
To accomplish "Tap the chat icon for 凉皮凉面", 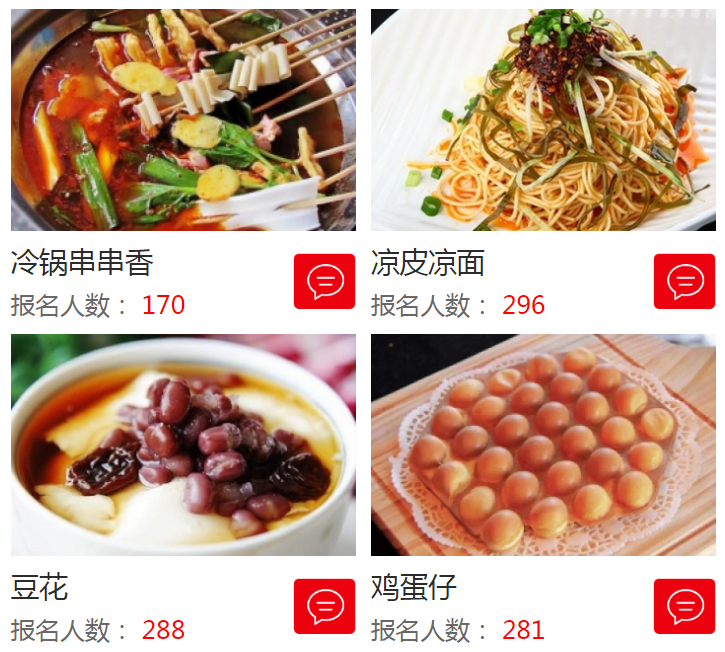I will tap(684, 281).
